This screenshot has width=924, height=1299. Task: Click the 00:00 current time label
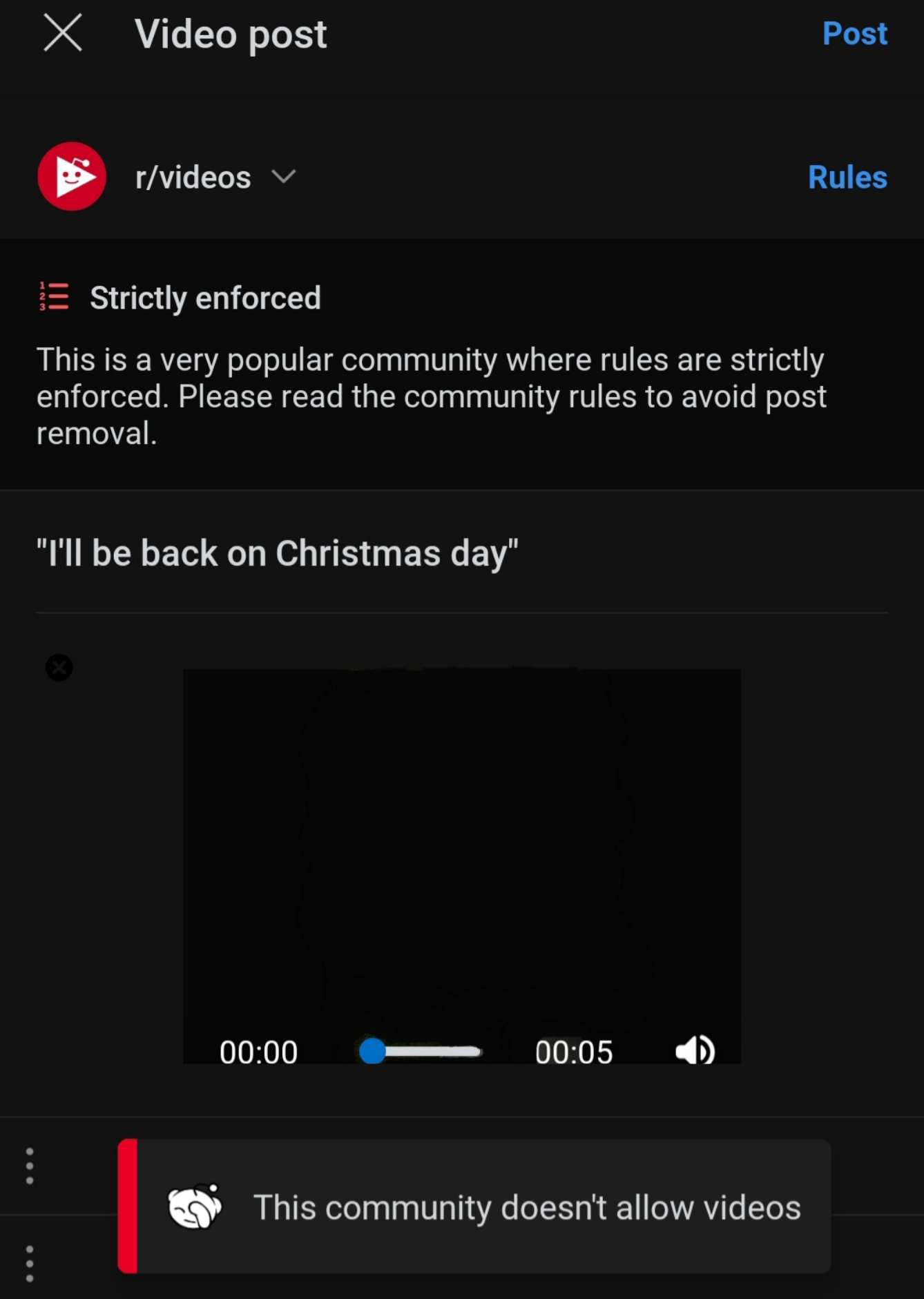coord(258,1051)
